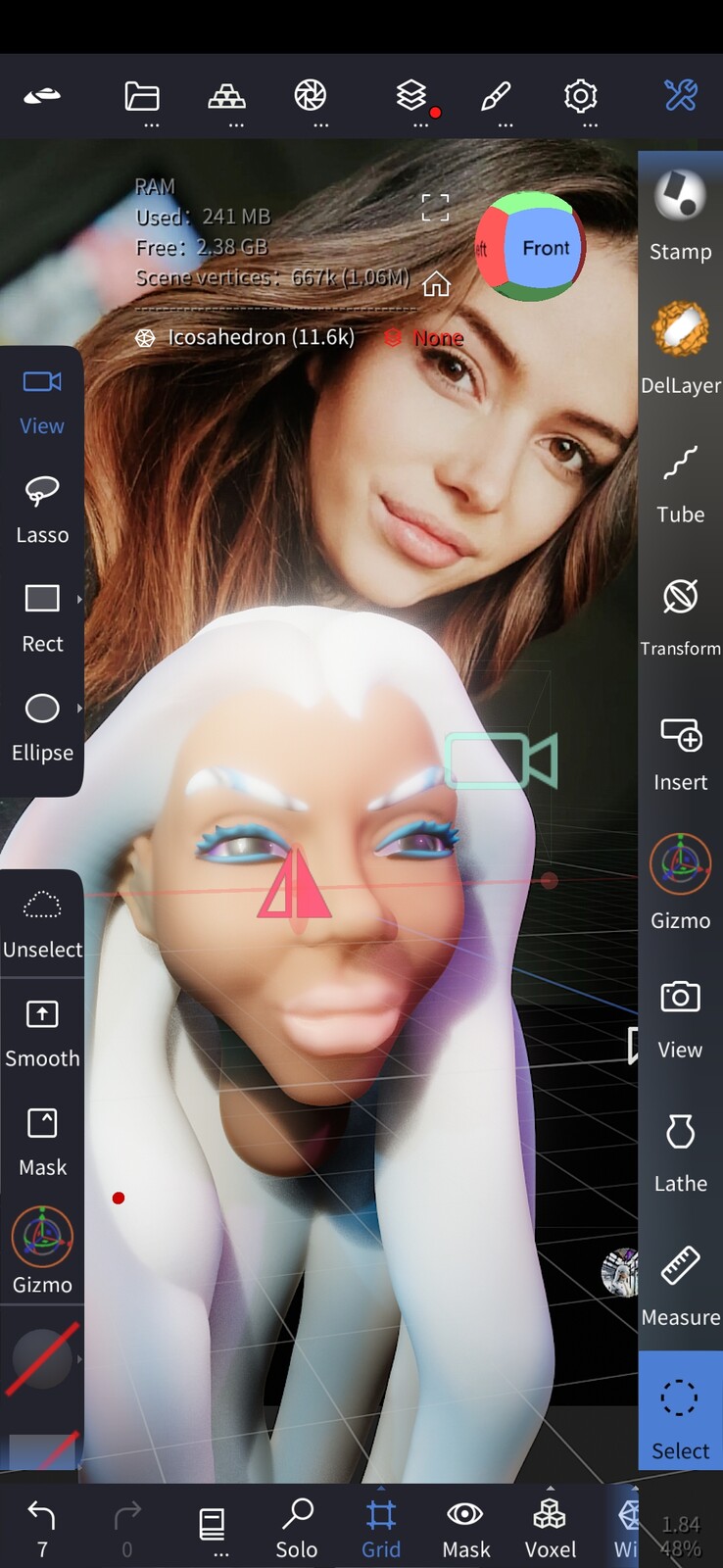This screenshot has height=1568, width=723.
Task: Open the layers menu
Action: click(x=411, y=98)
